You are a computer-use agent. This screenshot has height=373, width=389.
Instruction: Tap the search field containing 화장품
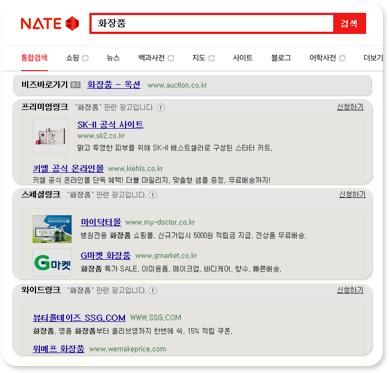click(212, 23)
